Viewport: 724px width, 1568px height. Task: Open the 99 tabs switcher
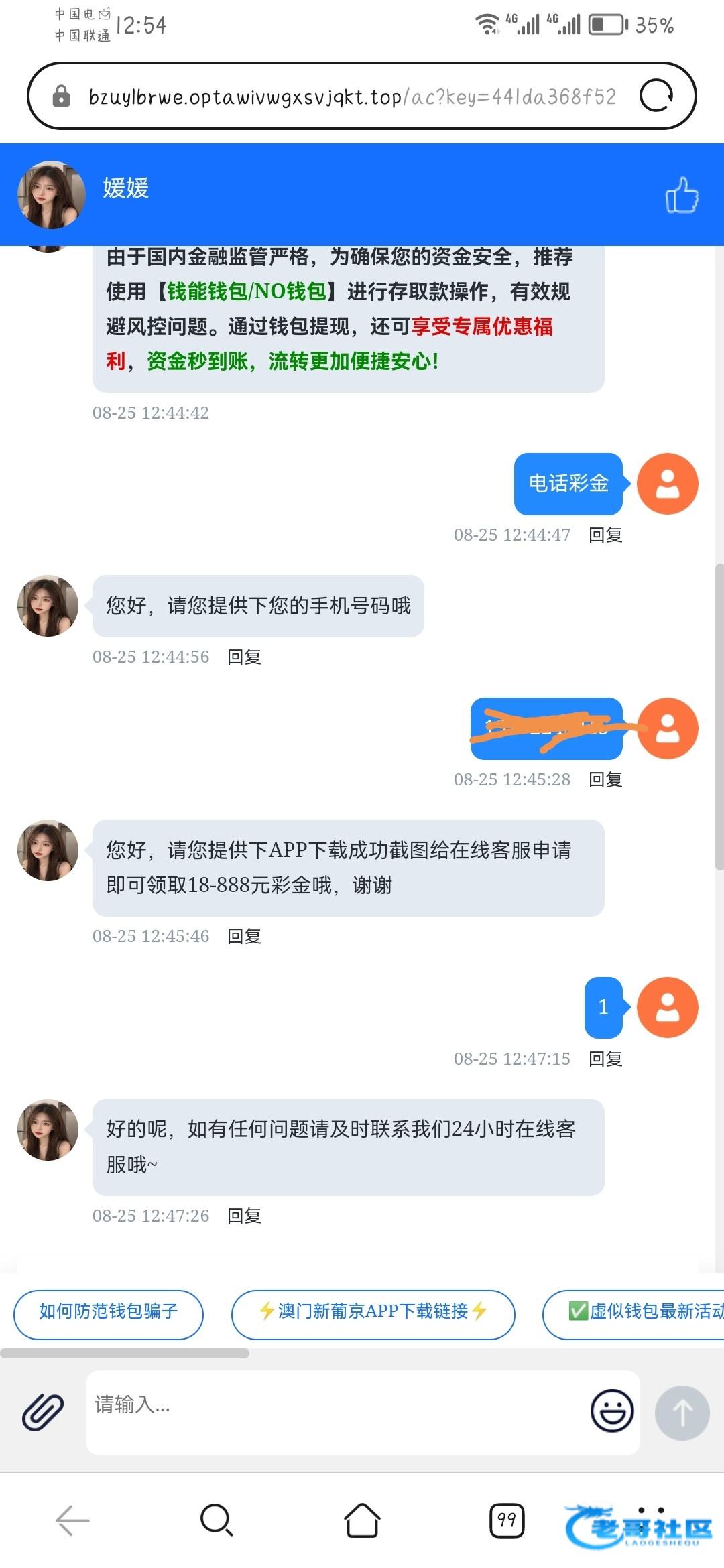coord(507,1520)
